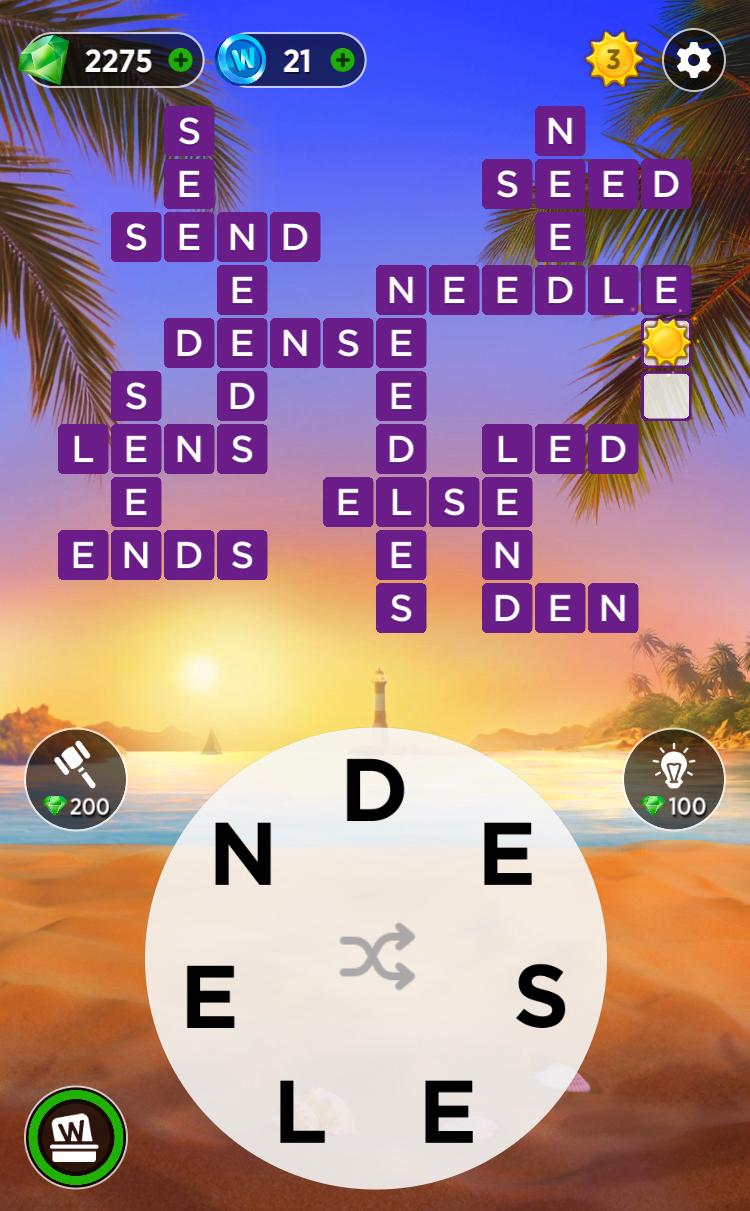
Task: Add more green gems
Action: pos(181,61)
